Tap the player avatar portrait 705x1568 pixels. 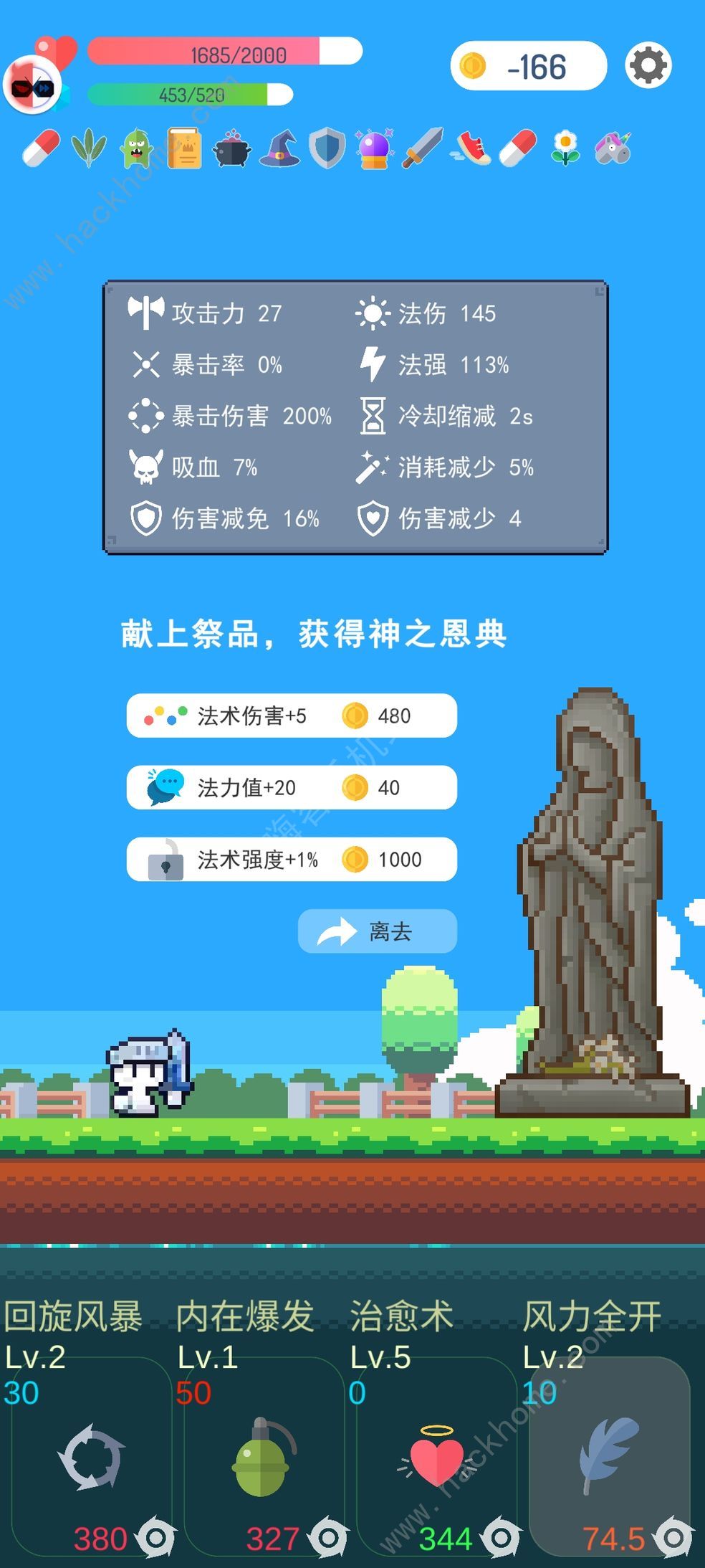32,86
